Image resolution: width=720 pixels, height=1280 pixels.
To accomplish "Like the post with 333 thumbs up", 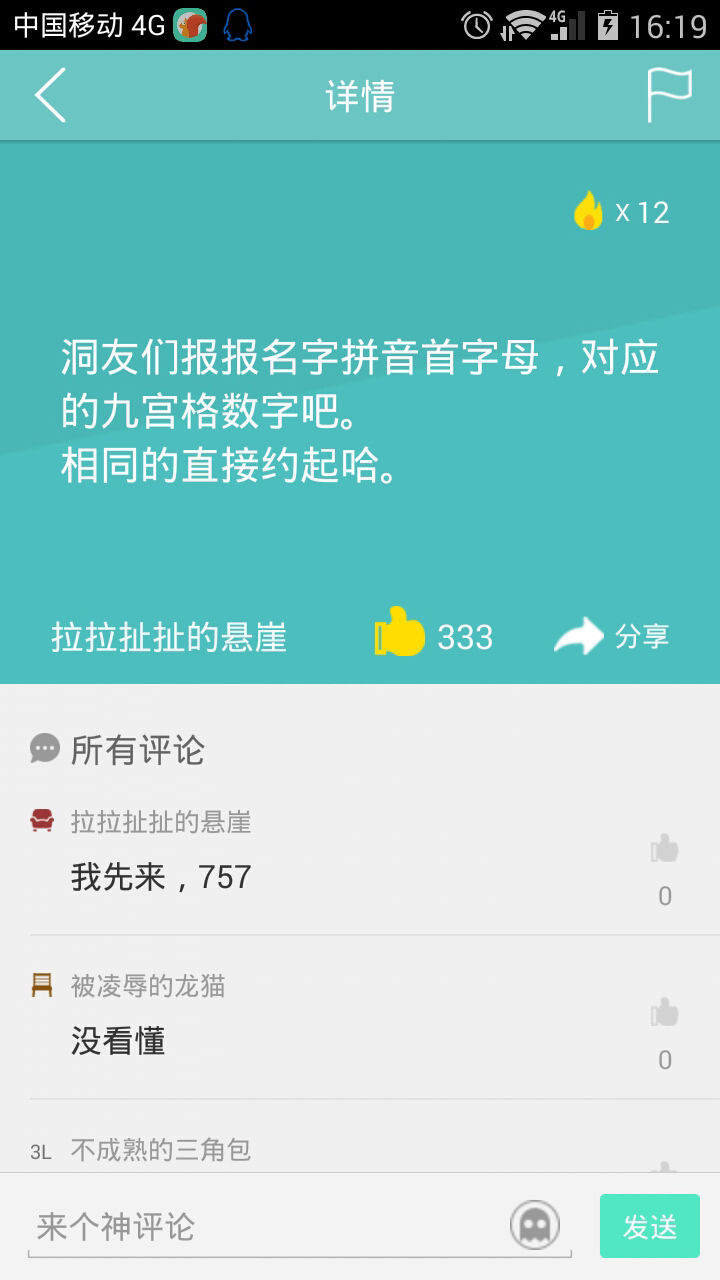I will [x=401, y=635].
